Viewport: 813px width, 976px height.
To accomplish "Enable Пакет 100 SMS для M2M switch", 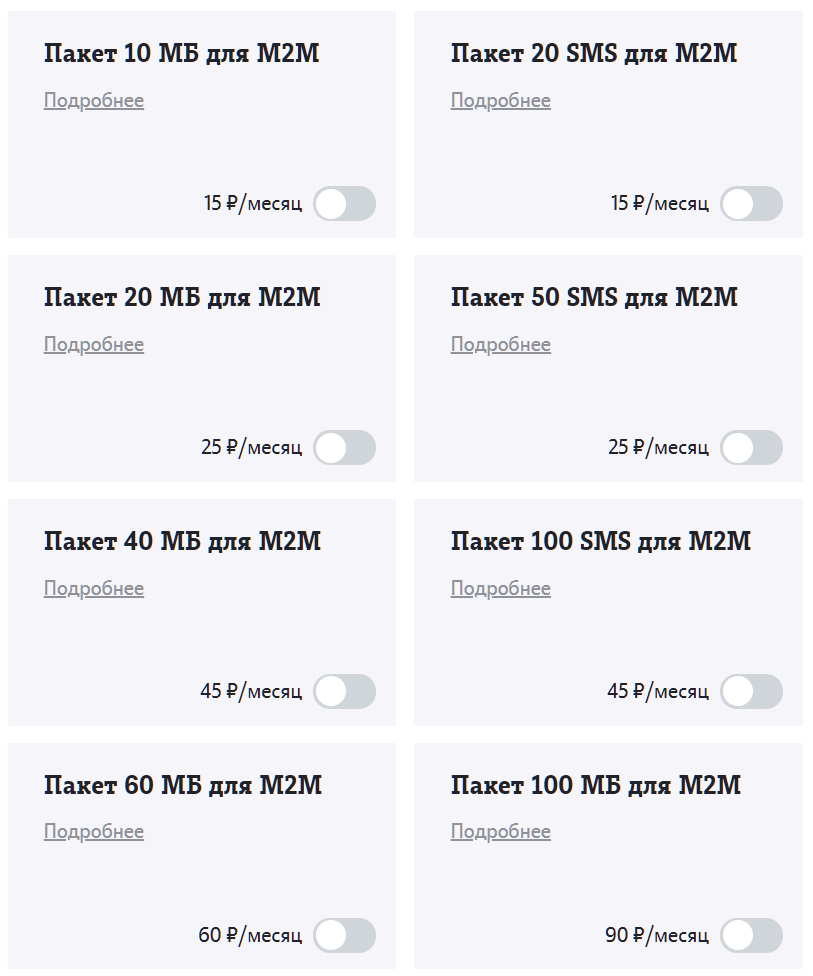I will pos(751,692).
